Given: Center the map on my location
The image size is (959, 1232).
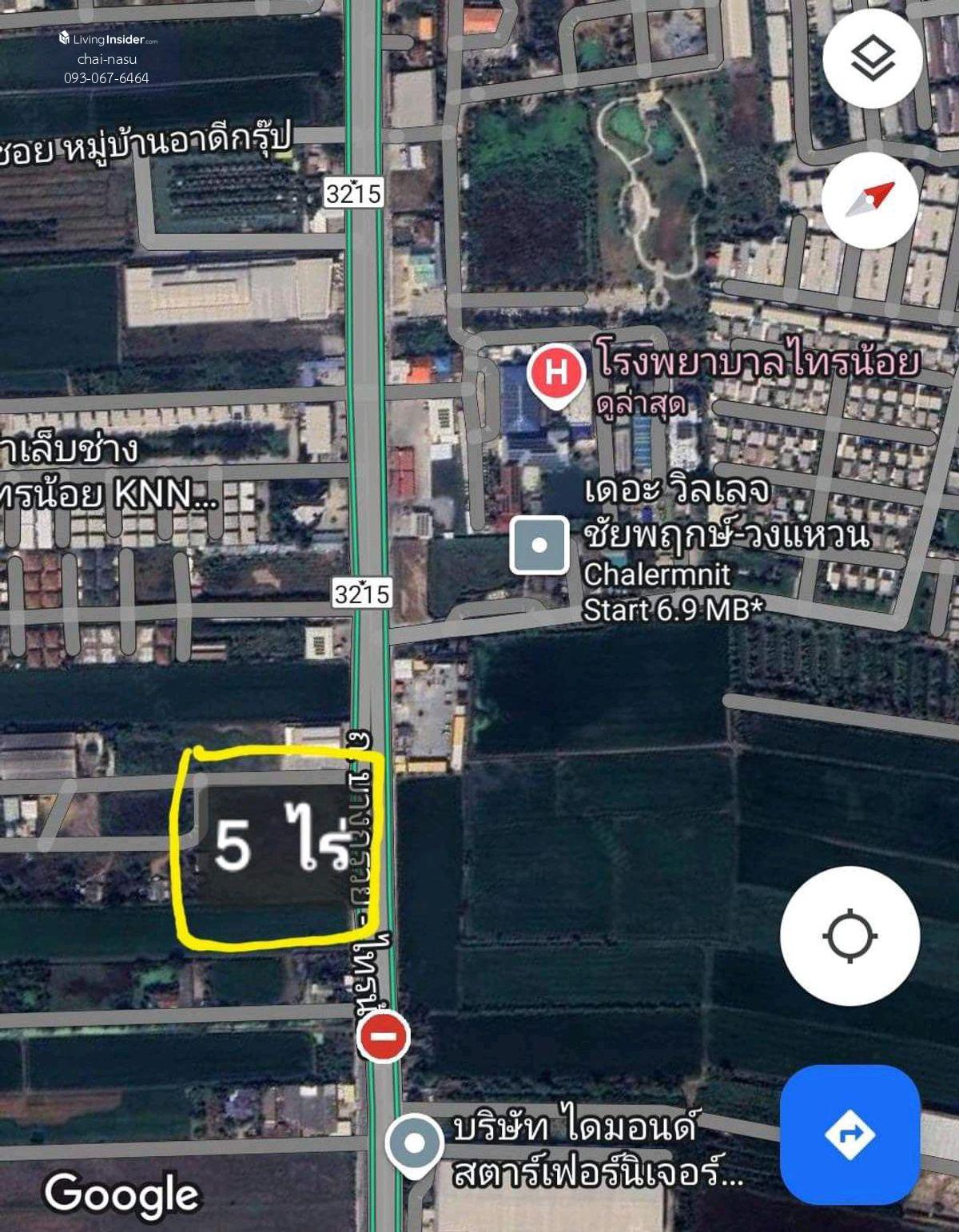Looking at the screenshot, I should pos(850,935).
